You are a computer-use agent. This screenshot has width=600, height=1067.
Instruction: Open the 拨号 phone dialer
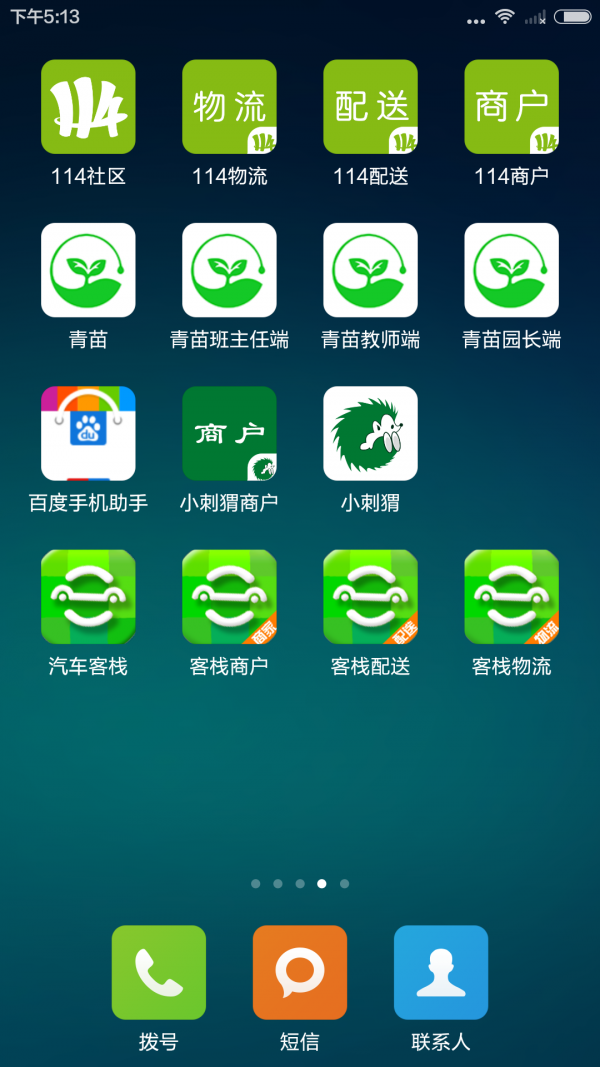[158, 972]
